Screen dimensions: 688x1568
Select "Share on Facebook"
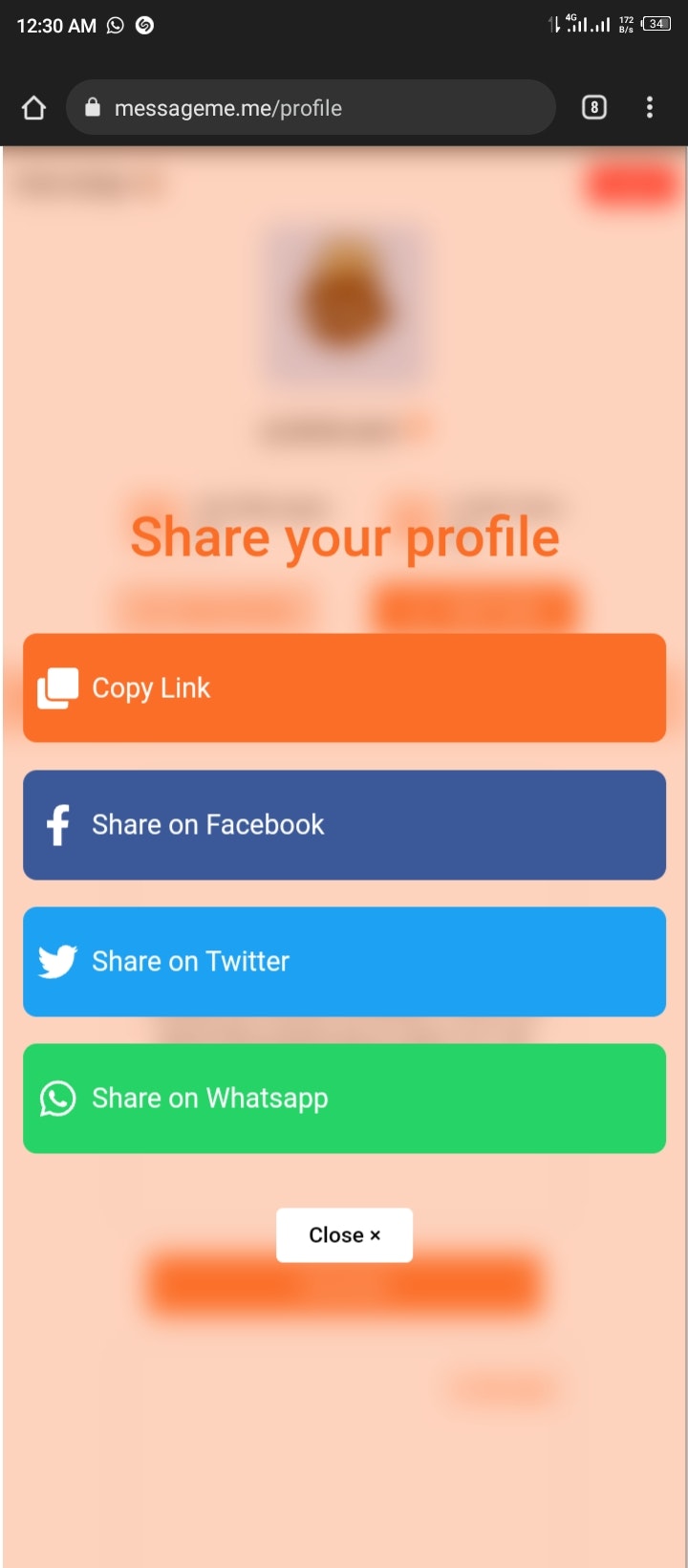coord(344,824)
